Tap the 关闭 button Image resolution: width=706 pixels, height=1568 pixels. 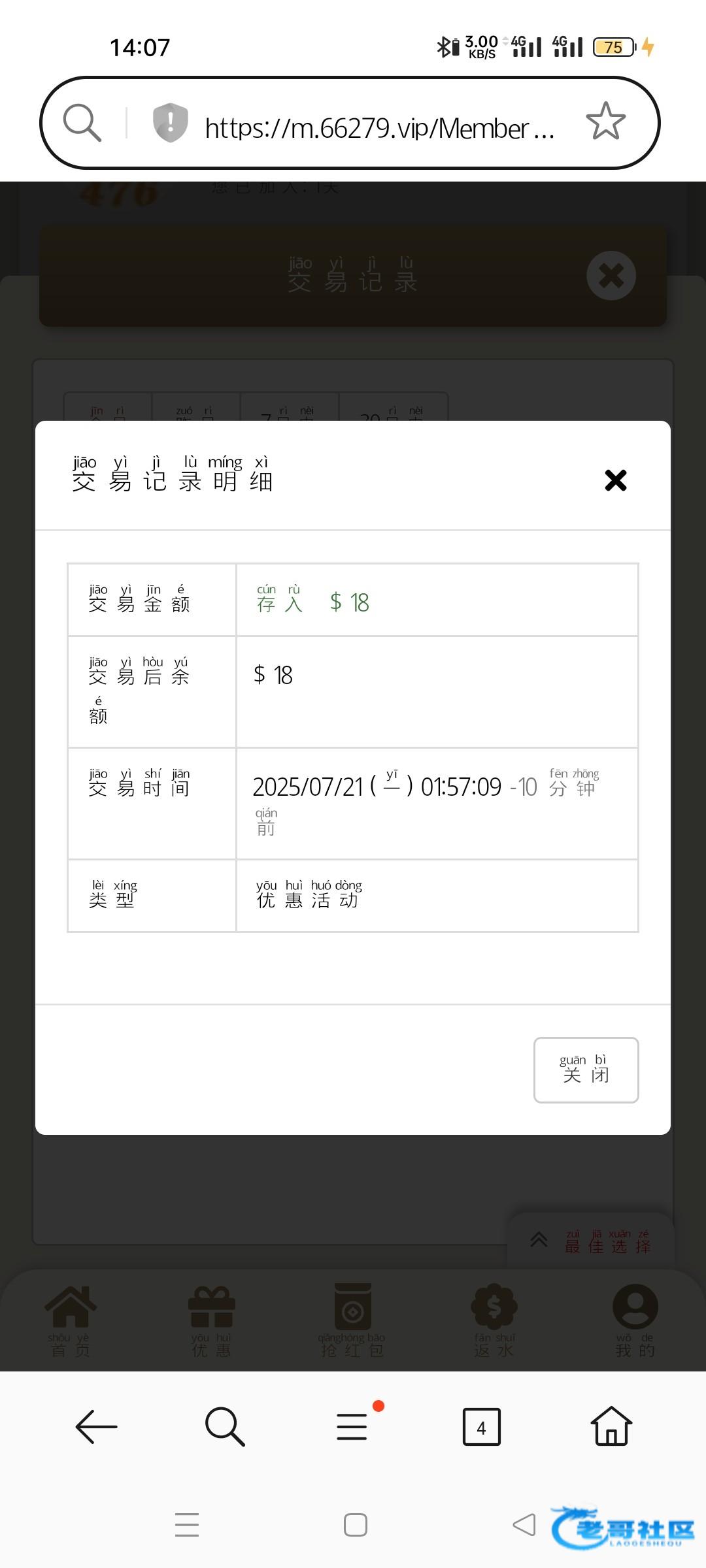[x=586, y=1070]
